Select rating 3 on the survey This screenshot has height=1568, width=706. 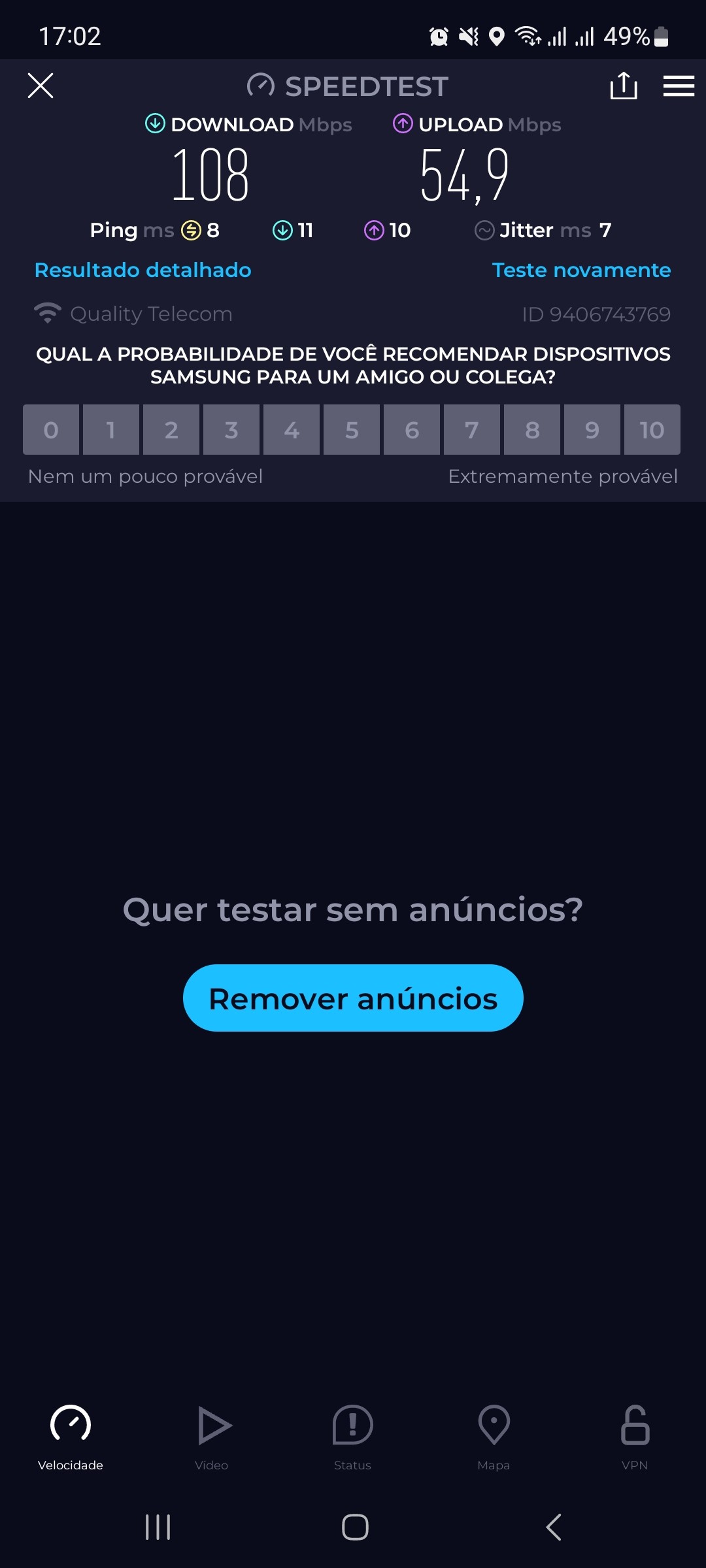coord(231,430)
